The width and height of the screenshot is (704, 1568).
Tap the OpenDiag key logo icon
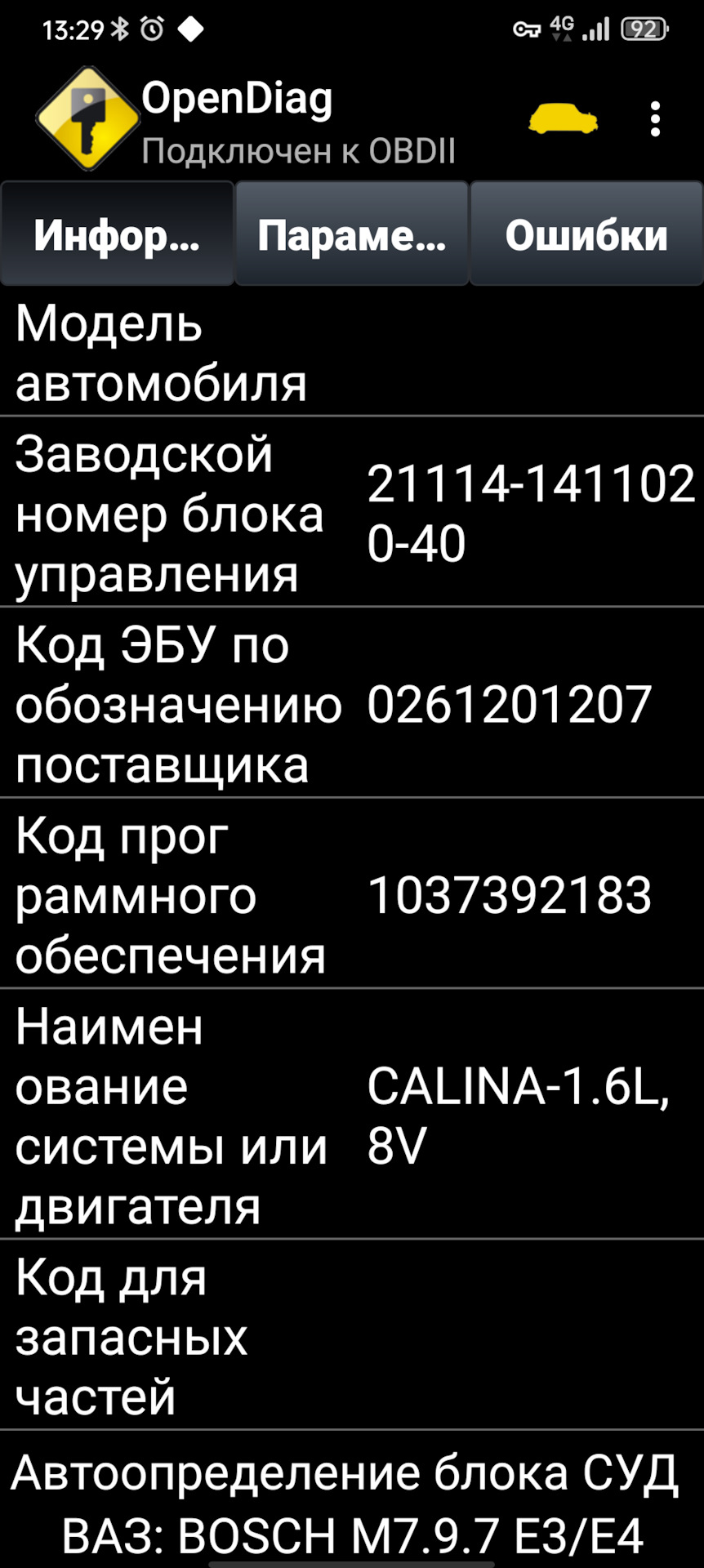pyautogui.click(x=87, y=118)
